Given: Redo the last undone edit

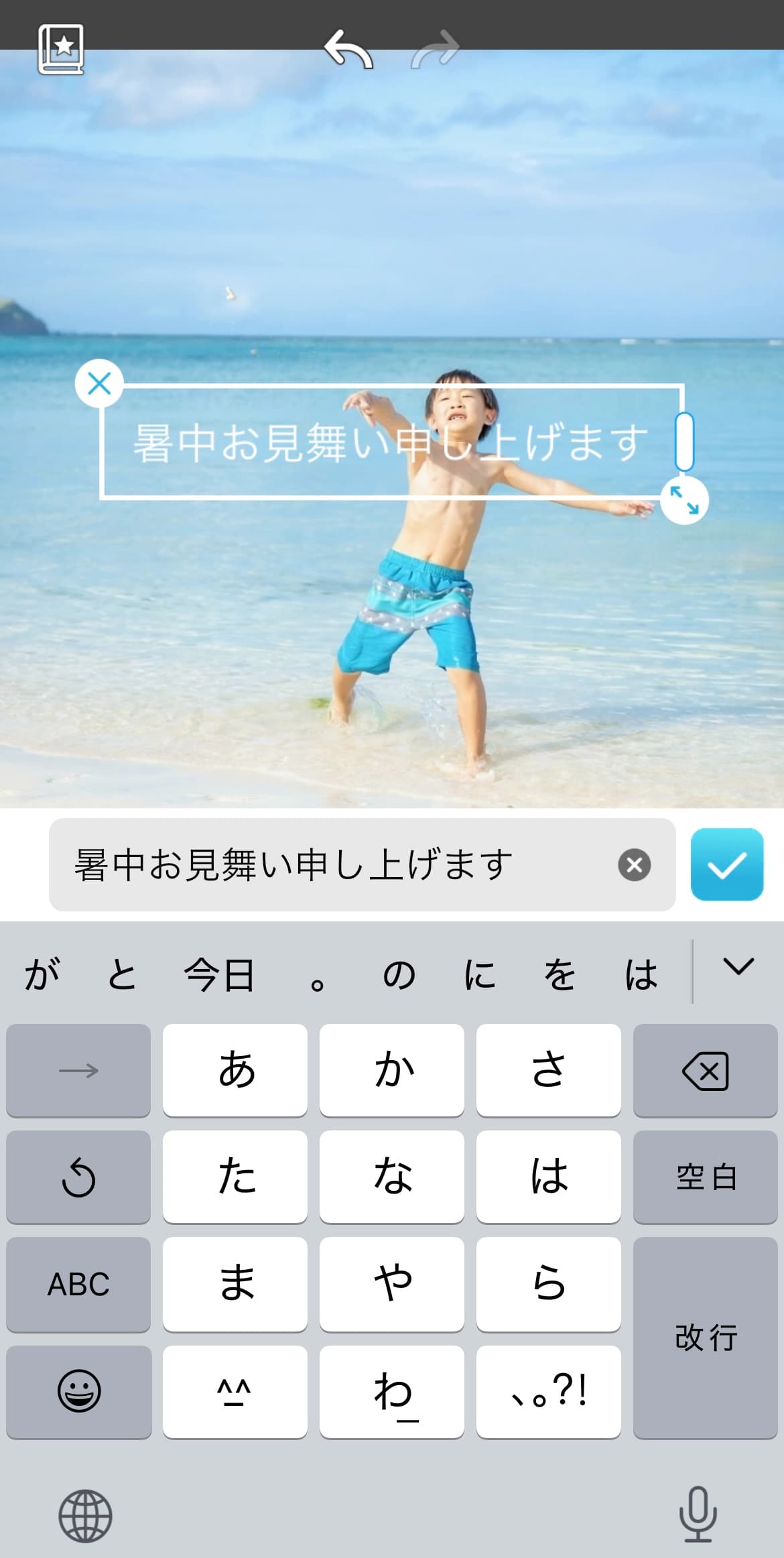Looking at the screenshot, I should coord(435,50).
